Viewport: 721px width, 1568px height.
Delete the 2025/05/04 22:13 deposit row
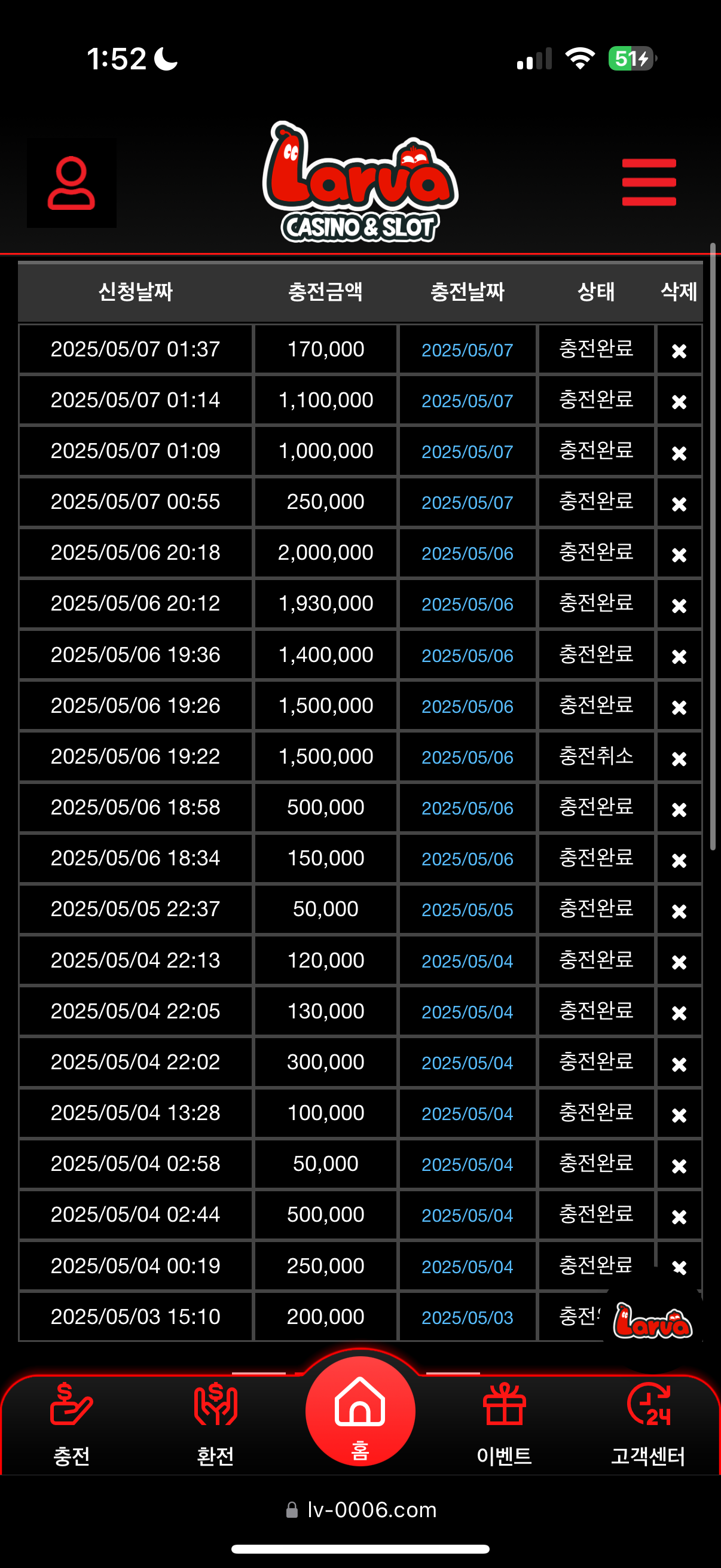pos(679,962)
